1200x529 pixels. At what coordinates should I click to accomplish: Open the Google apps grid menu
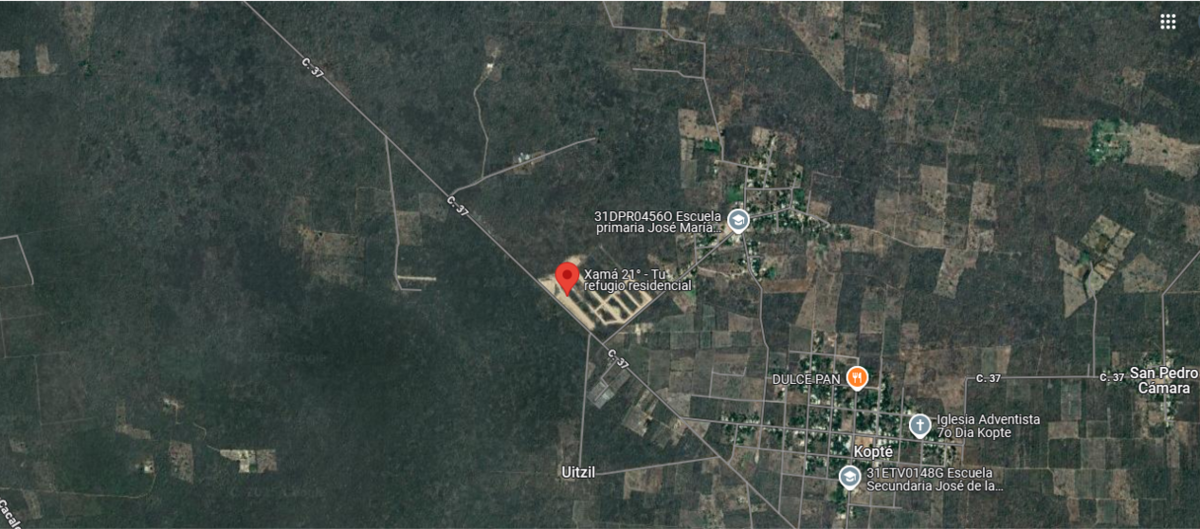point(1168,22)
